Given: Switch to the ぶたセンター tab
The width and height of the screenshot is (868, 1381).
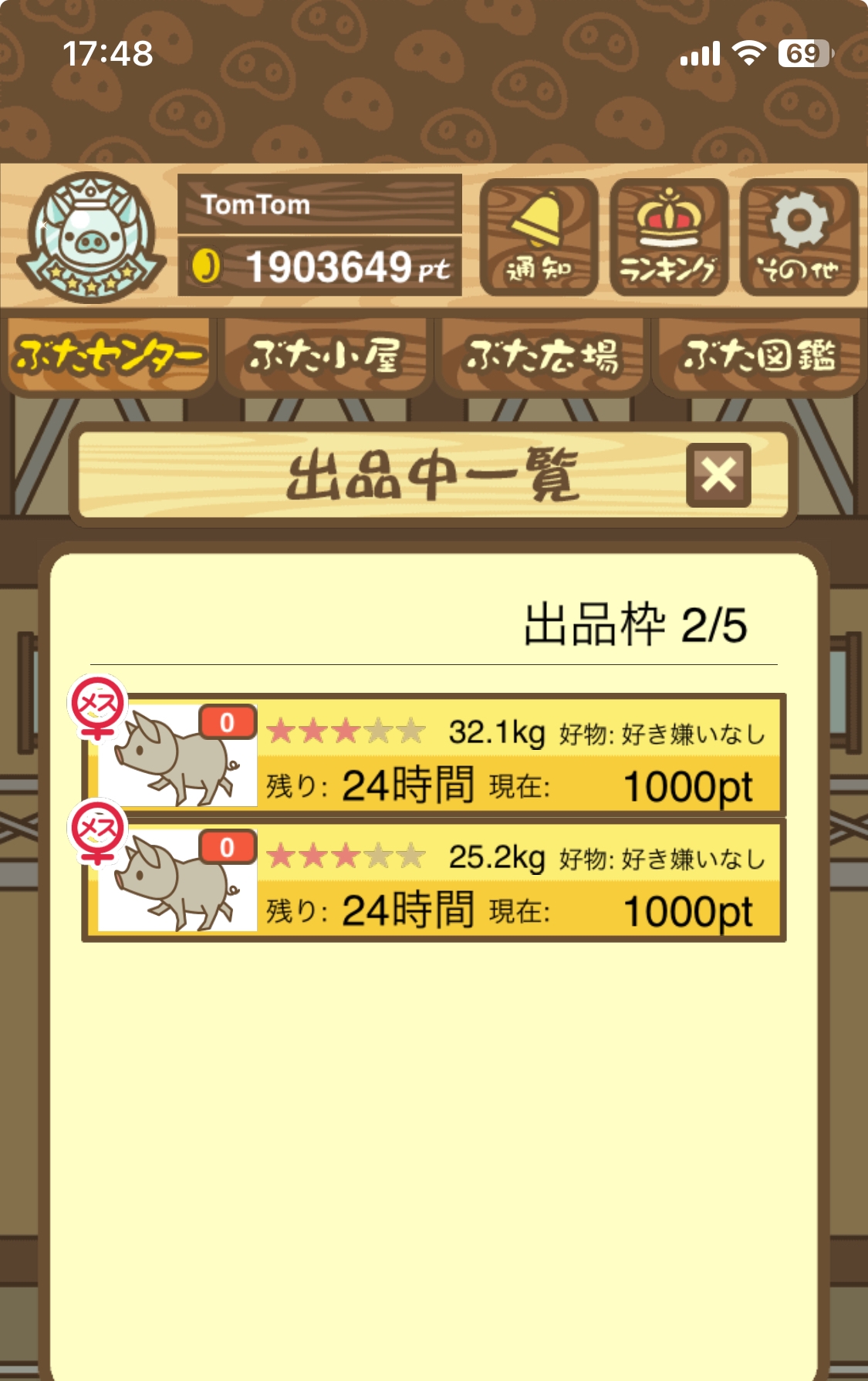Looking at the screenshot, I should 108,356.
